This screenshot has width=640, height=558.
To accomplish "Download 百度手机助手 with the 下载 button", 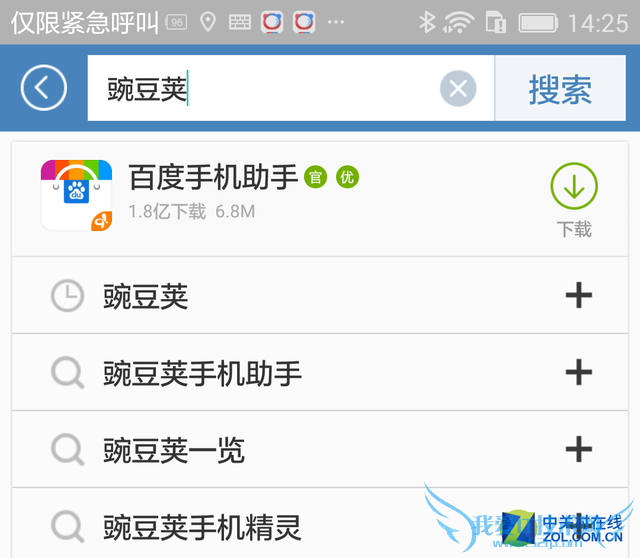I will tap(574, 200).
